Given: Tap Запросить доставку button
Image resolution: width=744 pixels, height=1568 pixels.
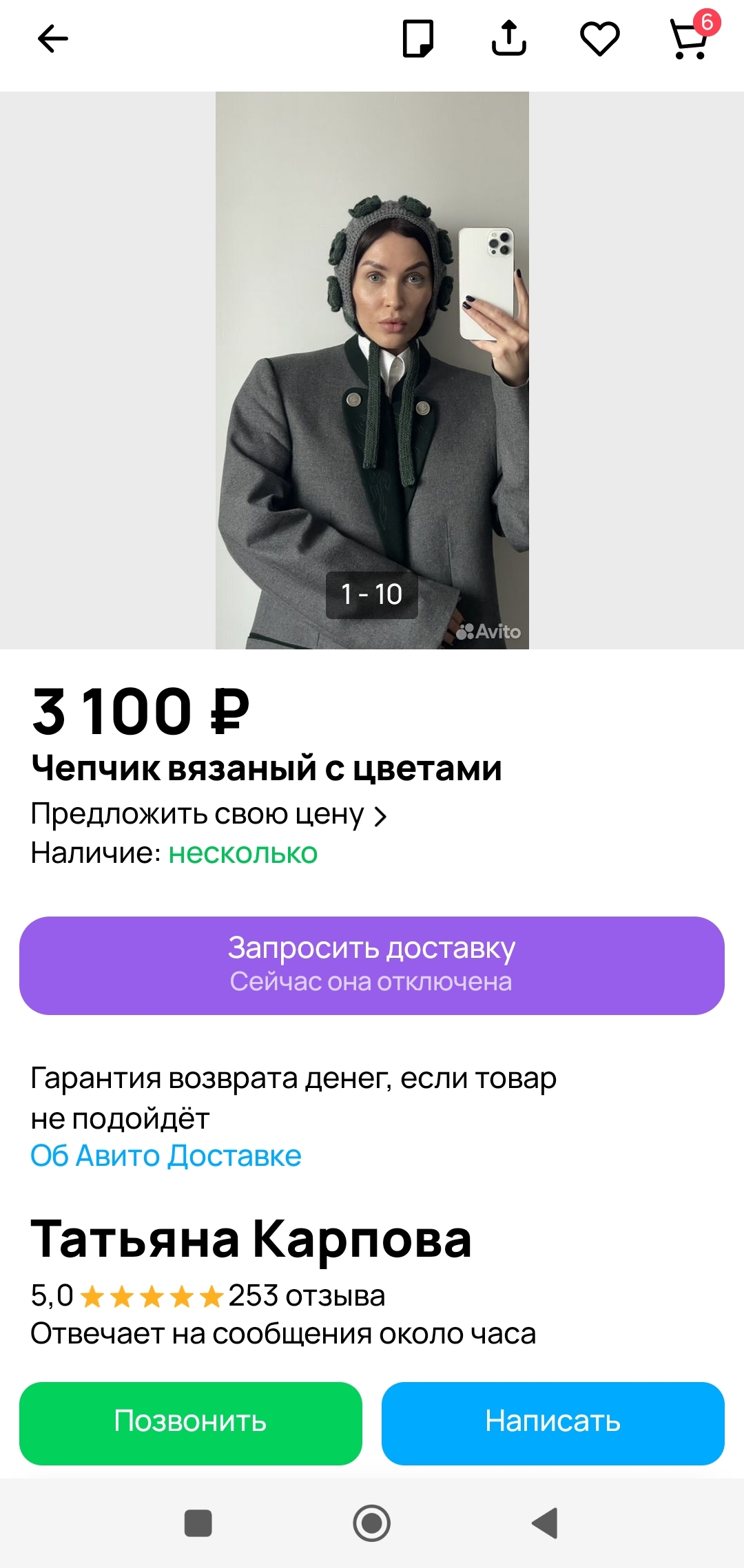Looking at the screenshot, I should (372, 965).
